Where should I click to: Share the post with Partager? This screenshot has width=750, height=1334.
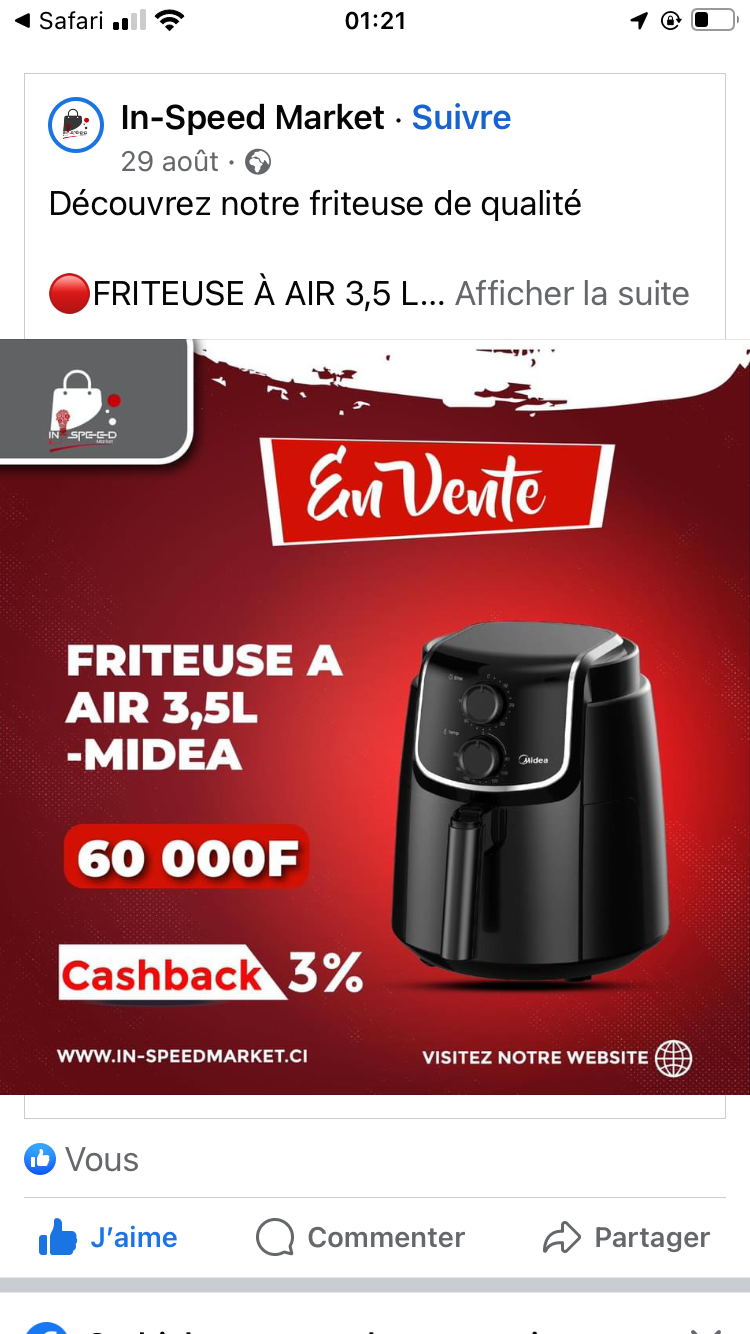coord(626,1238)
